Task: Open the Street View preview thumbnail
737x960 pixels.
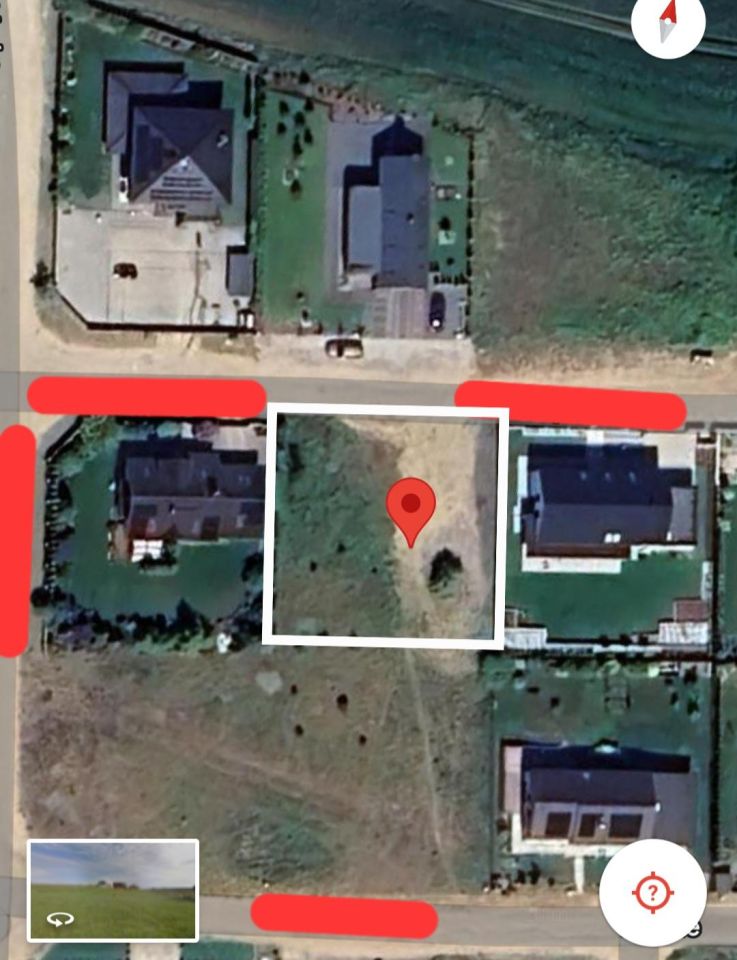Action: pyautogui.click(x=113, y=890)
